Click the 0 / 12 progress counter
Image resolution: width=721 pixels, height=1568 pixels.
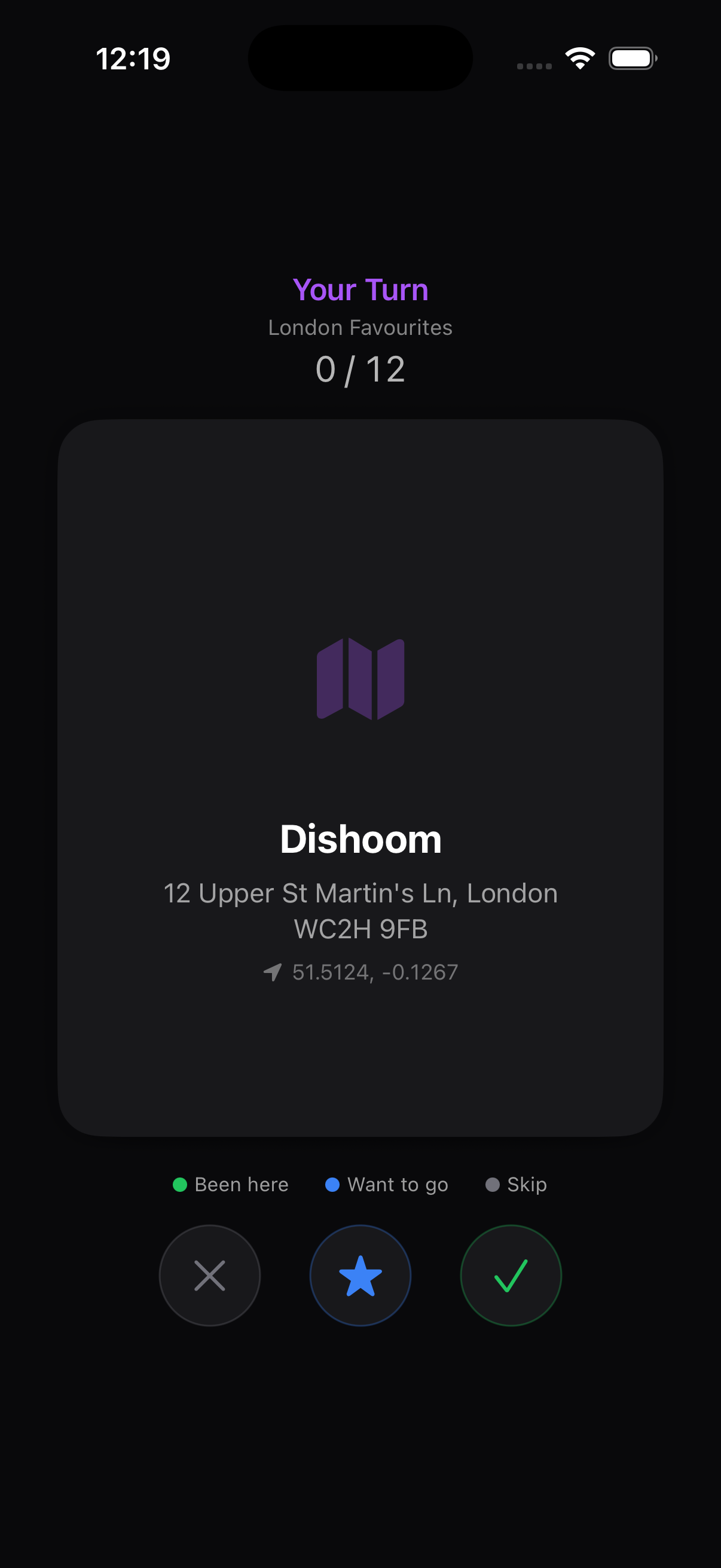pos(360,369)
